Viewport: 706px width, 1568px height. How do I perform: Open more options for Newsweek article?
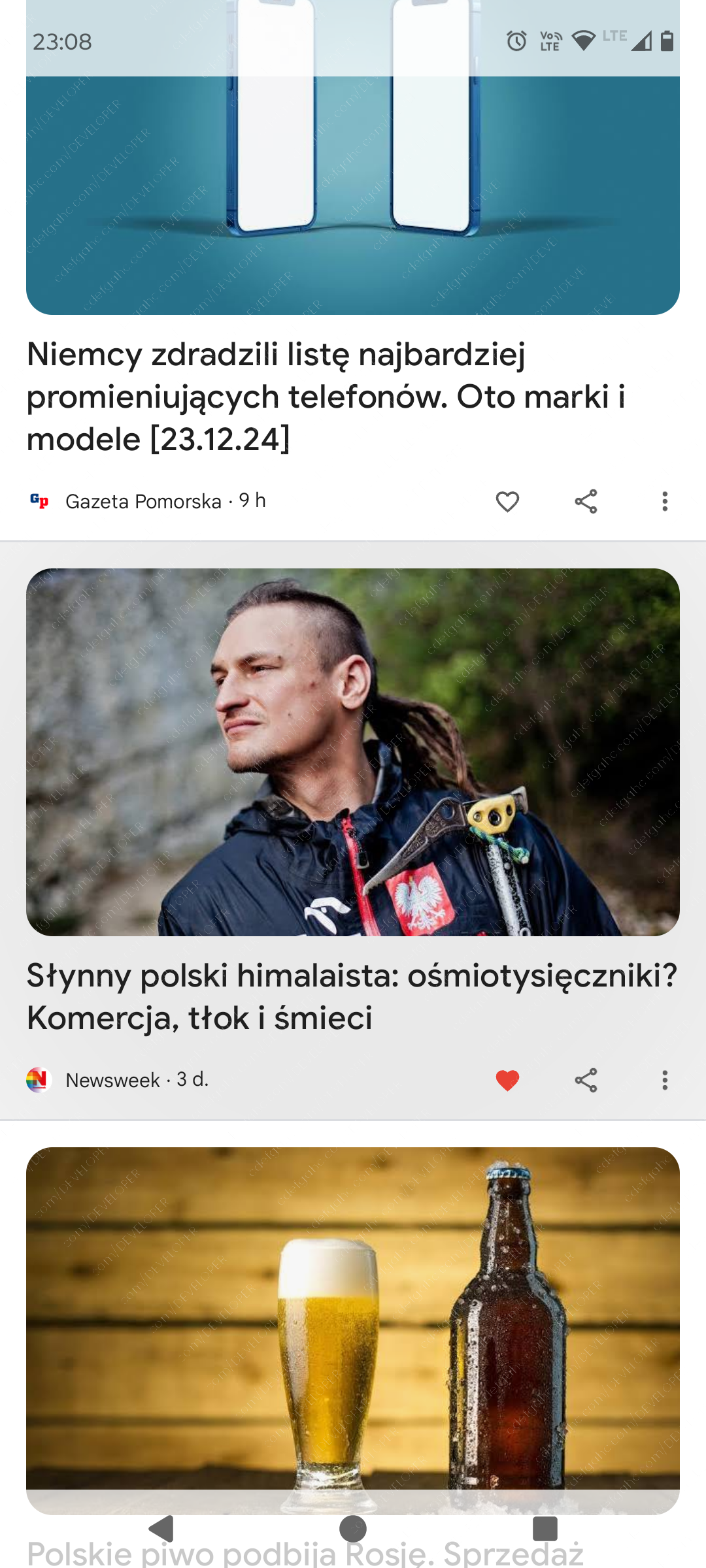click(x=665, y=1080)
